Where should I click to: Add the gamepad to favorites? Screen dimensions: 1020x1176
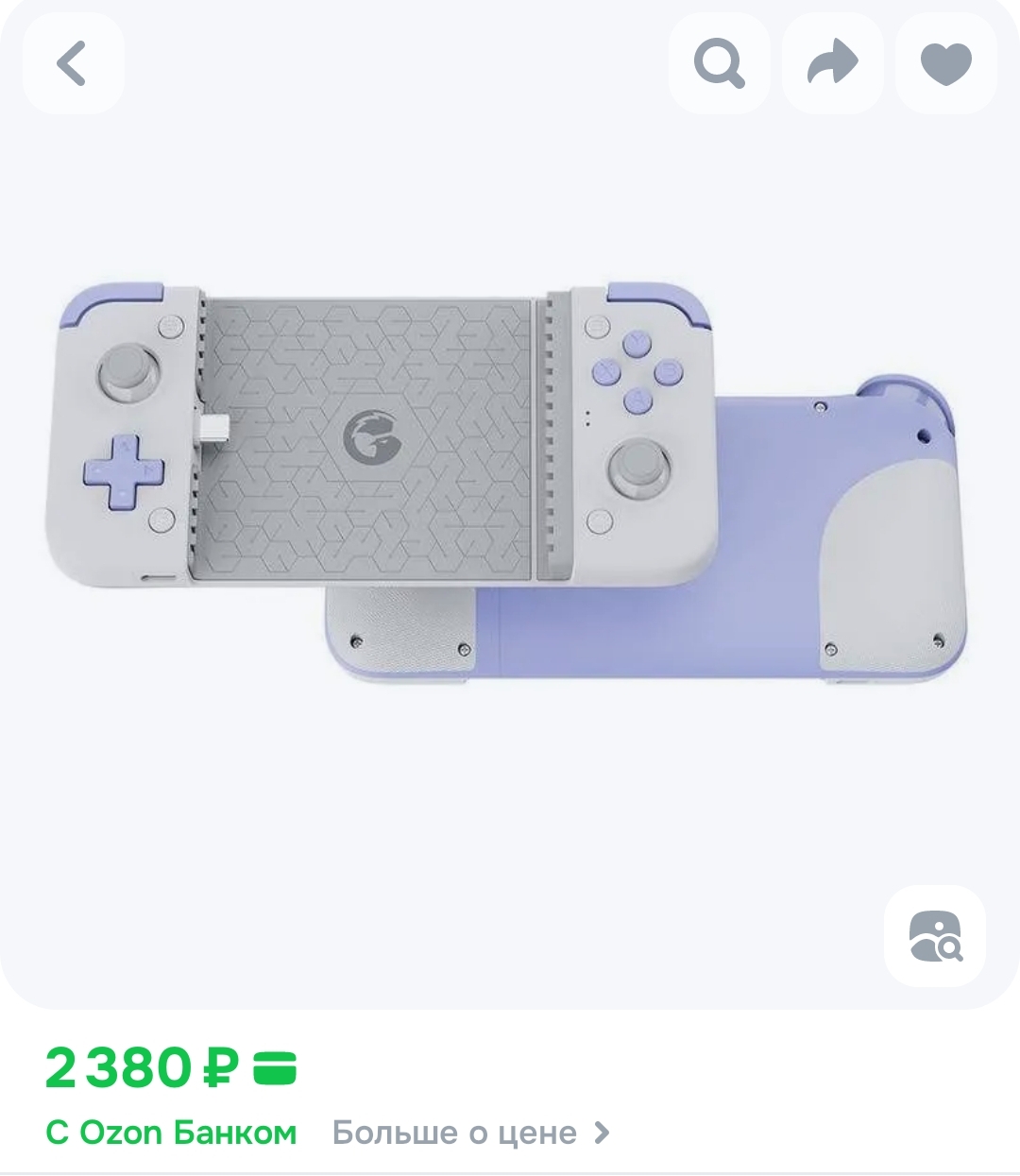[x=945, y=64]
